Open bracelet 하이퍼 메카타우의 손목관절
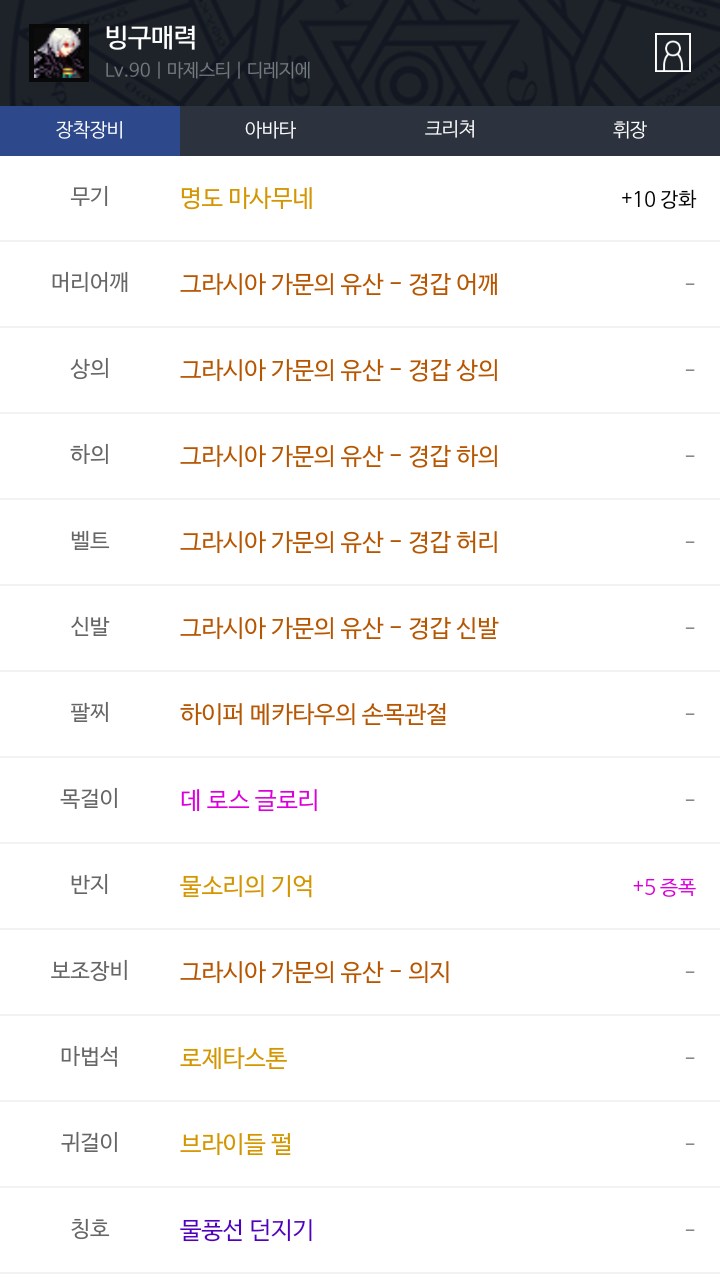Viewport: 720px width, 1280px height. pyautogui.click(x=313, y=714)
